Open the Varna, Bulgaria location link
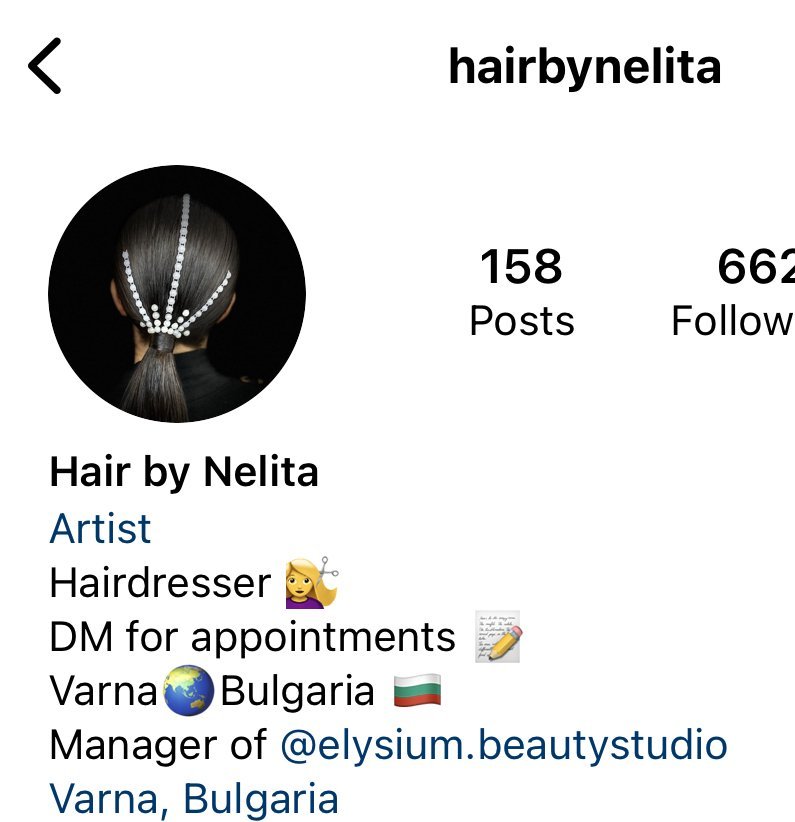The height and width of the screenshot is (822, 795). (x=194, y=799)
